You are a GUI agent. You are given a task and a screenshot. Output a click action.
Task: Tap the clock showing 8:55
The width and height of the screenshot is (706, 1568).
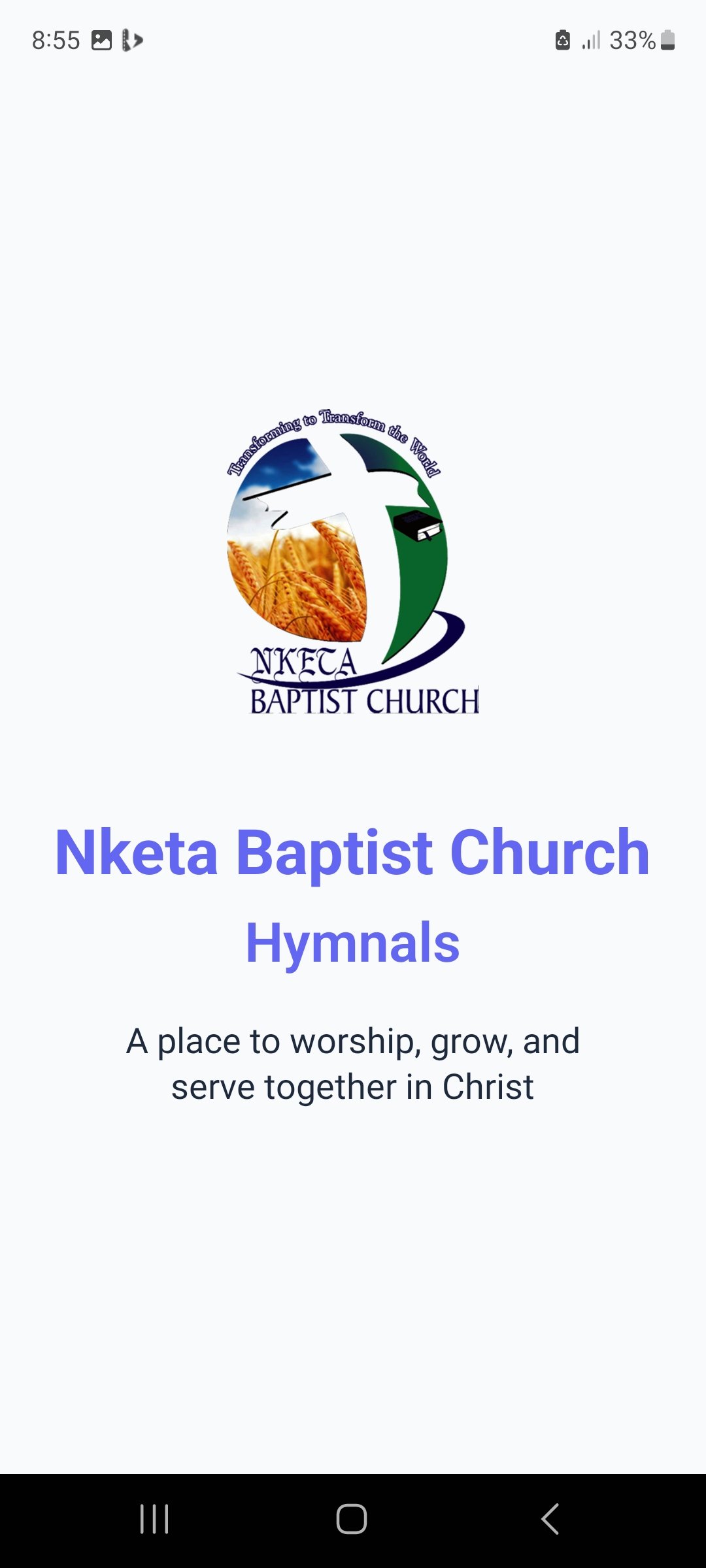click(x=56, y=41)
